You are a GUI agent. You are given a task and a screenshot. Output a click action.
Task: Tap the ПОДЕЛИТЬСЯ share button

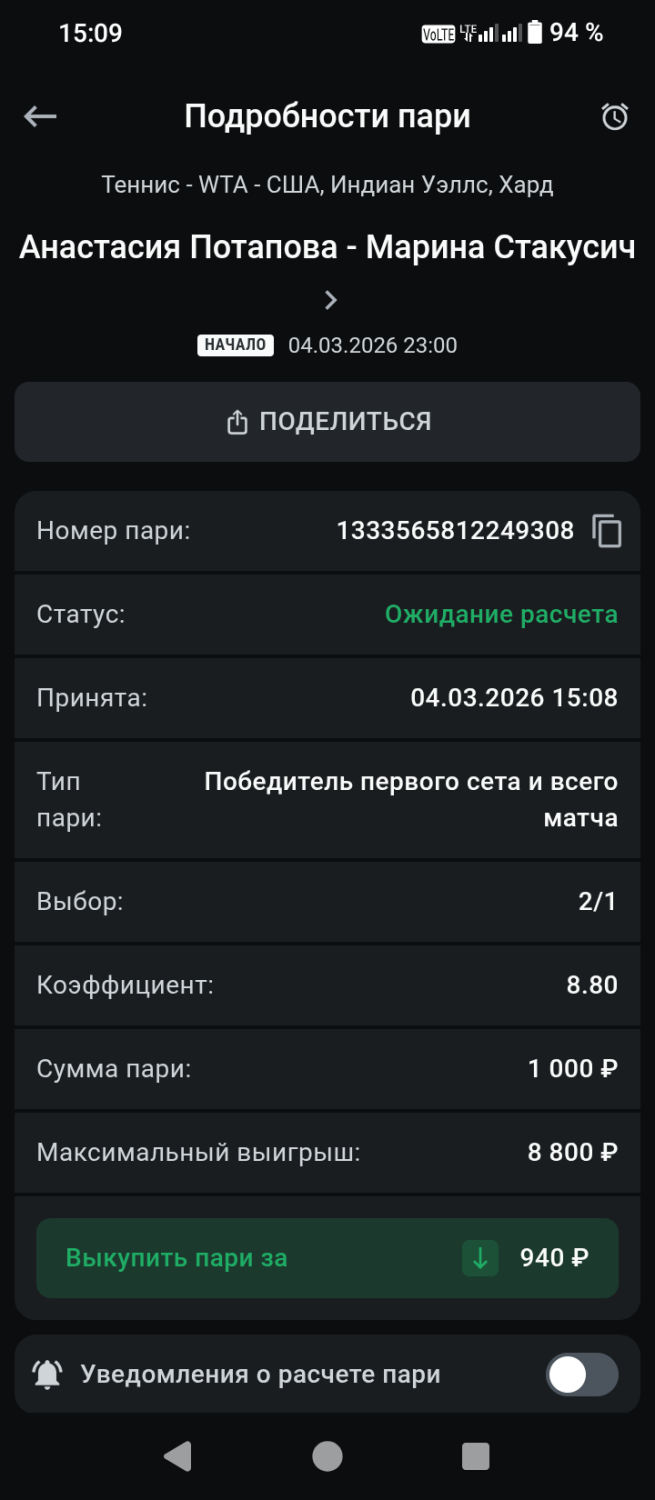327,422
